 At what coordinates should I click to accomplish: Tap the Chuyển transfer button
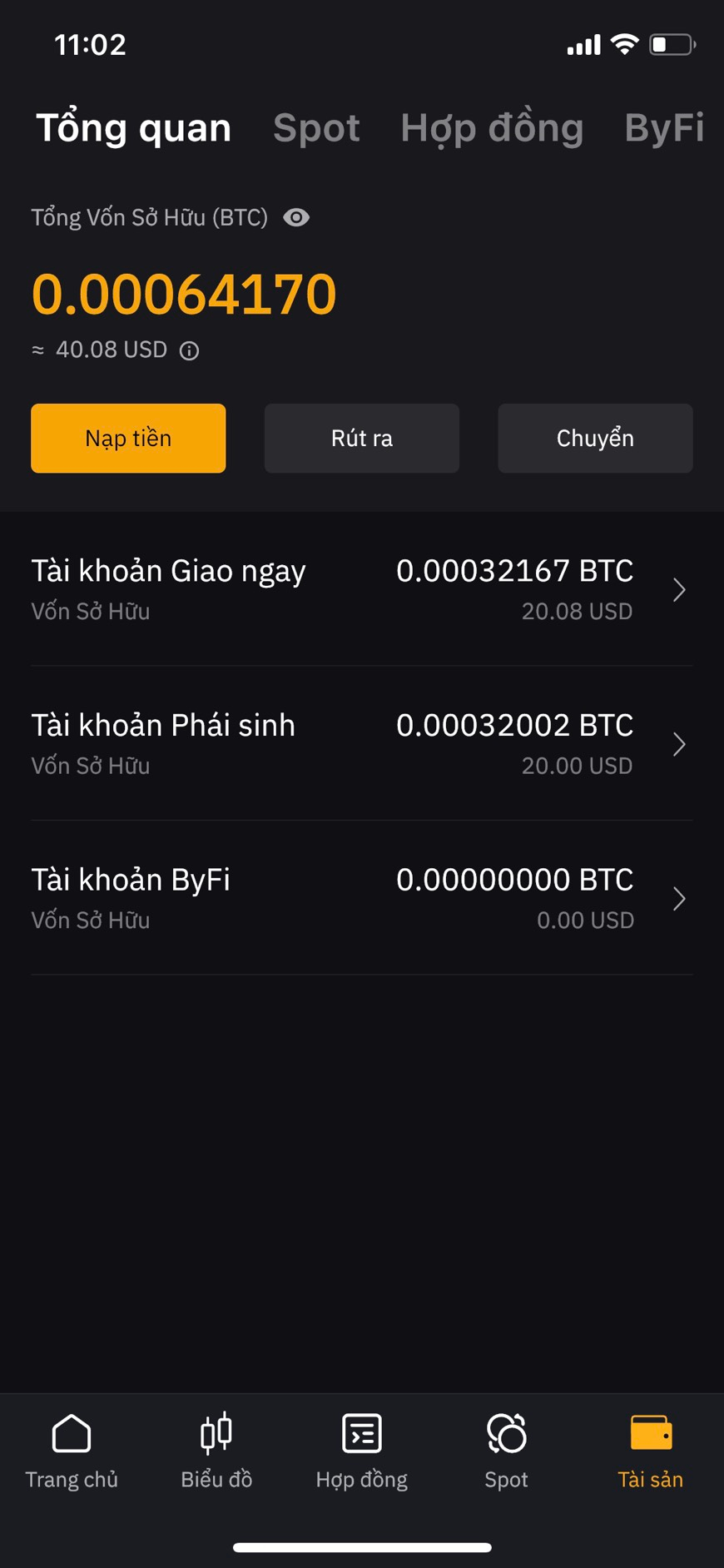(595, 439)
